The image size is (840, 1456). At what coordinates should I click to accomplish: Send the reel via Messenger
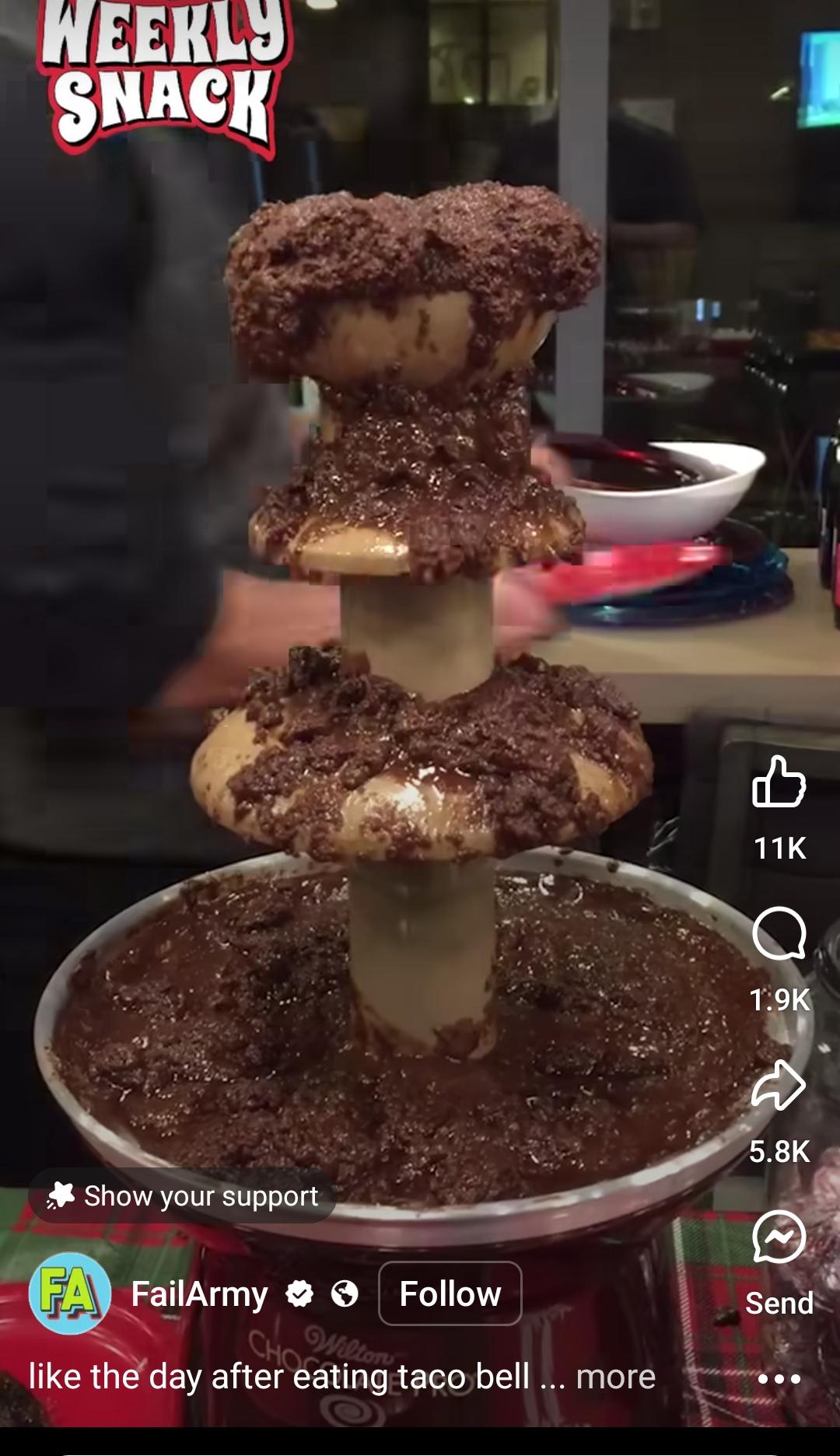click(x=779, y=1237)
